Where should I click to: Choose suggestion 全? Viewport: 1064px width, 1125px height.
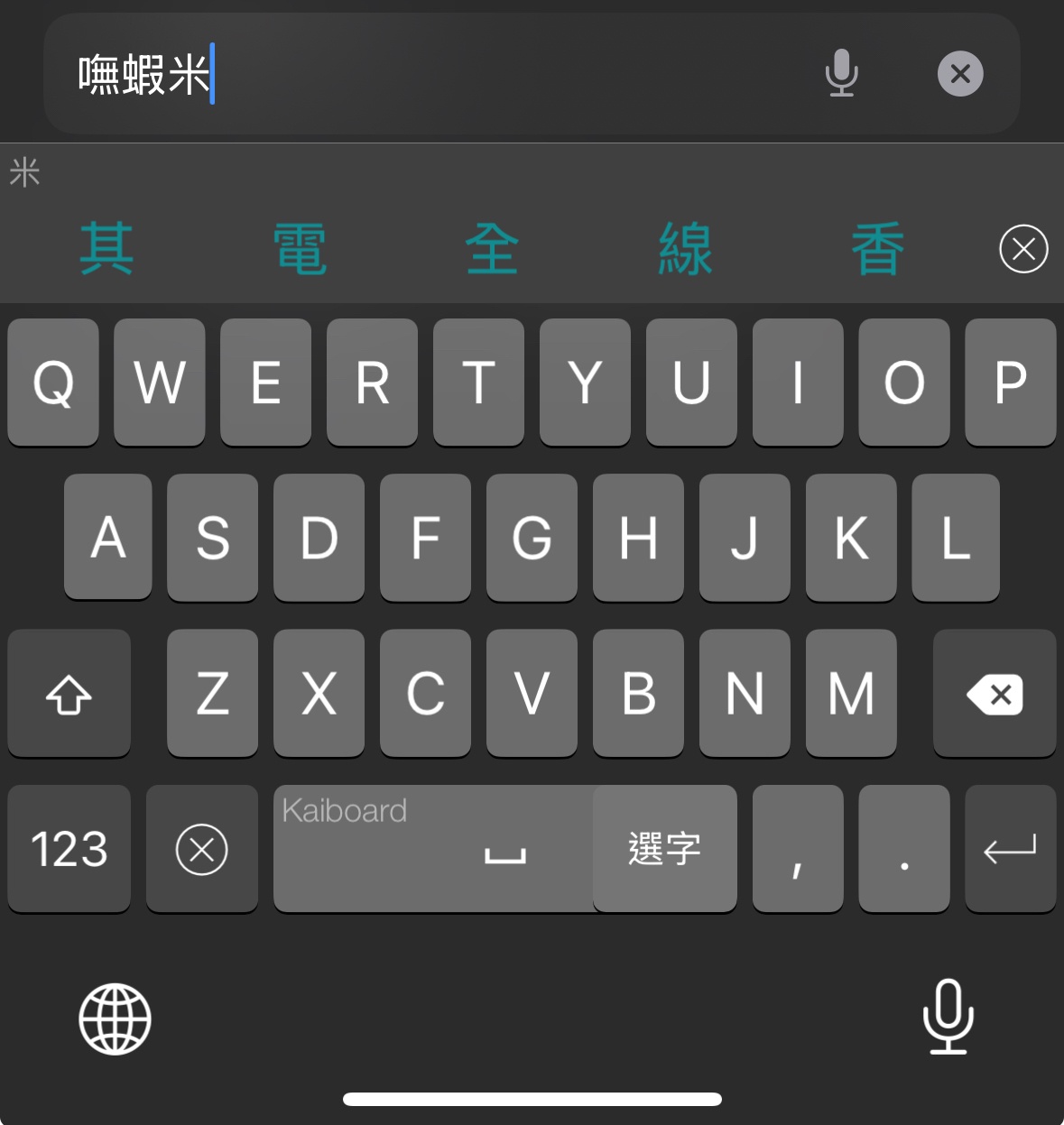[492, 249]
